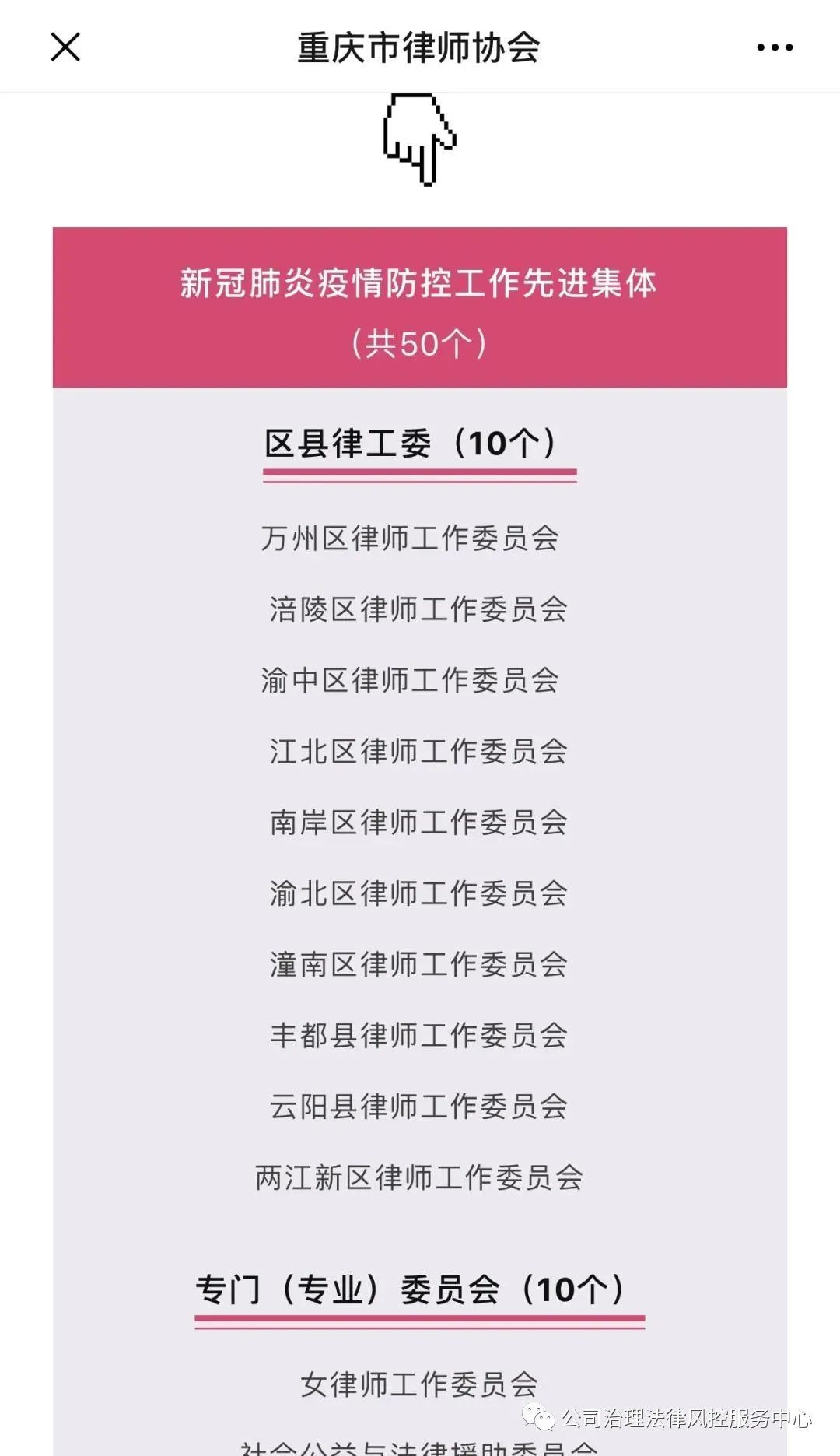Screen dimensions: 840x1456
Task: Close the article page
Action: [65, 47]
